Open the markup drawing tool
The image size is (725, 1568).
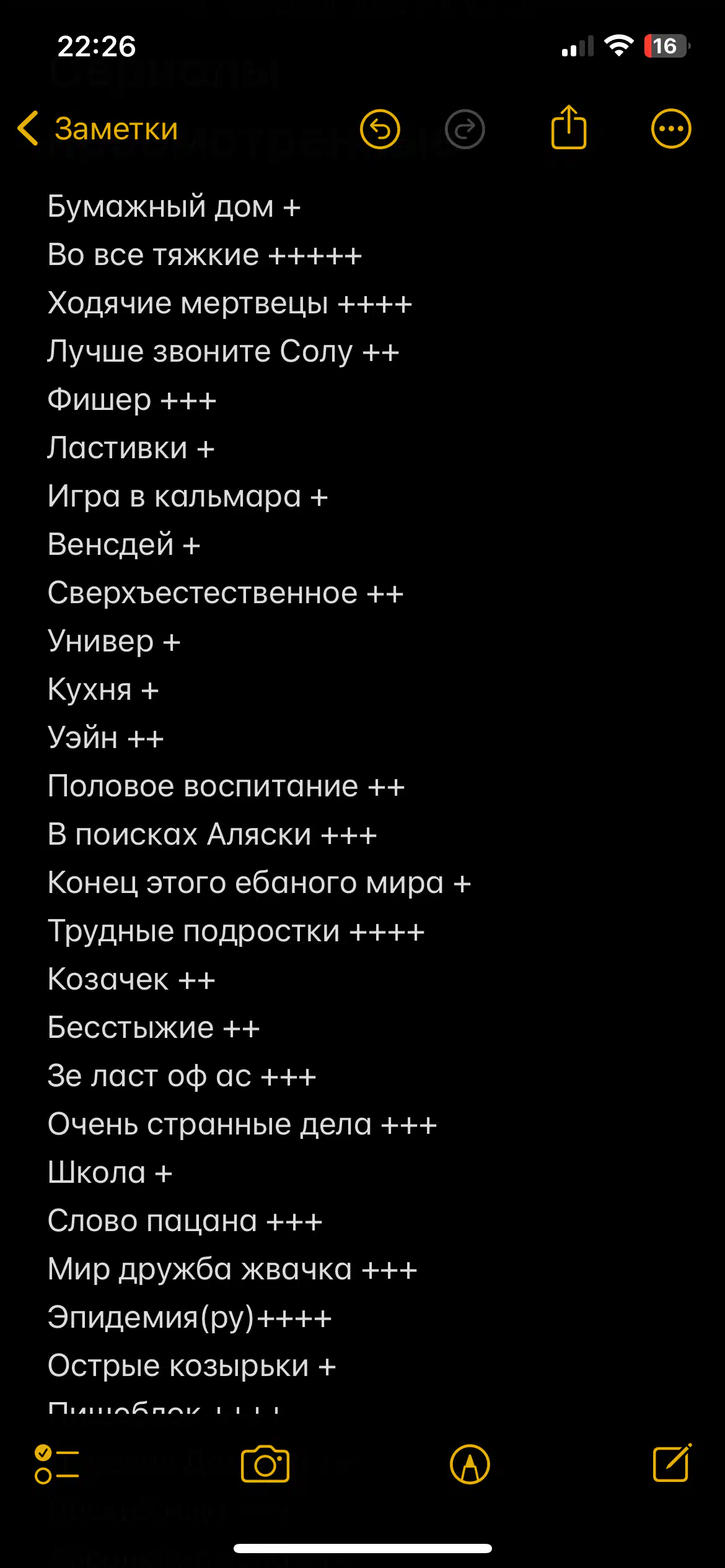pos(470,1464)
